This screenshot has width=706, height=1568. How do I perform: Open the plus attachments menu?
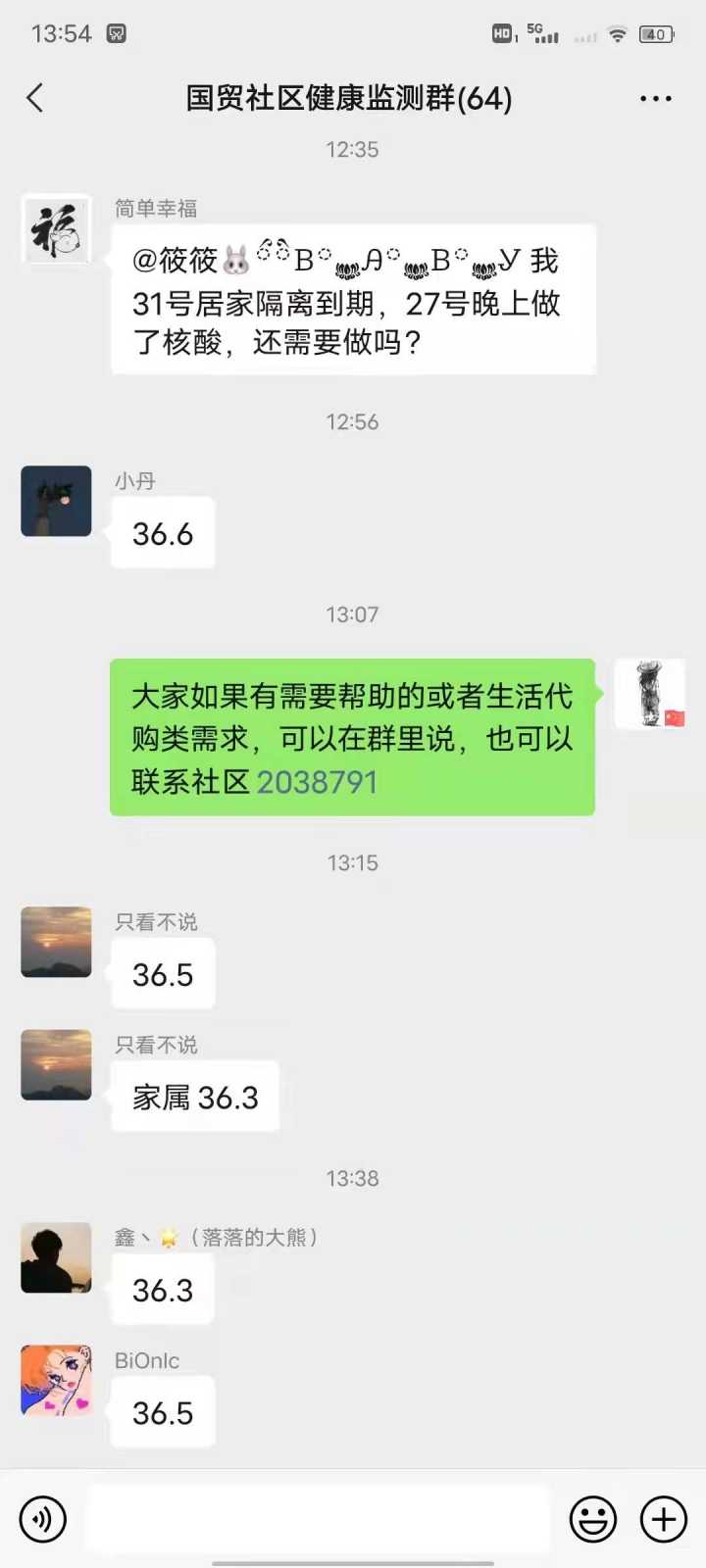663,1520
